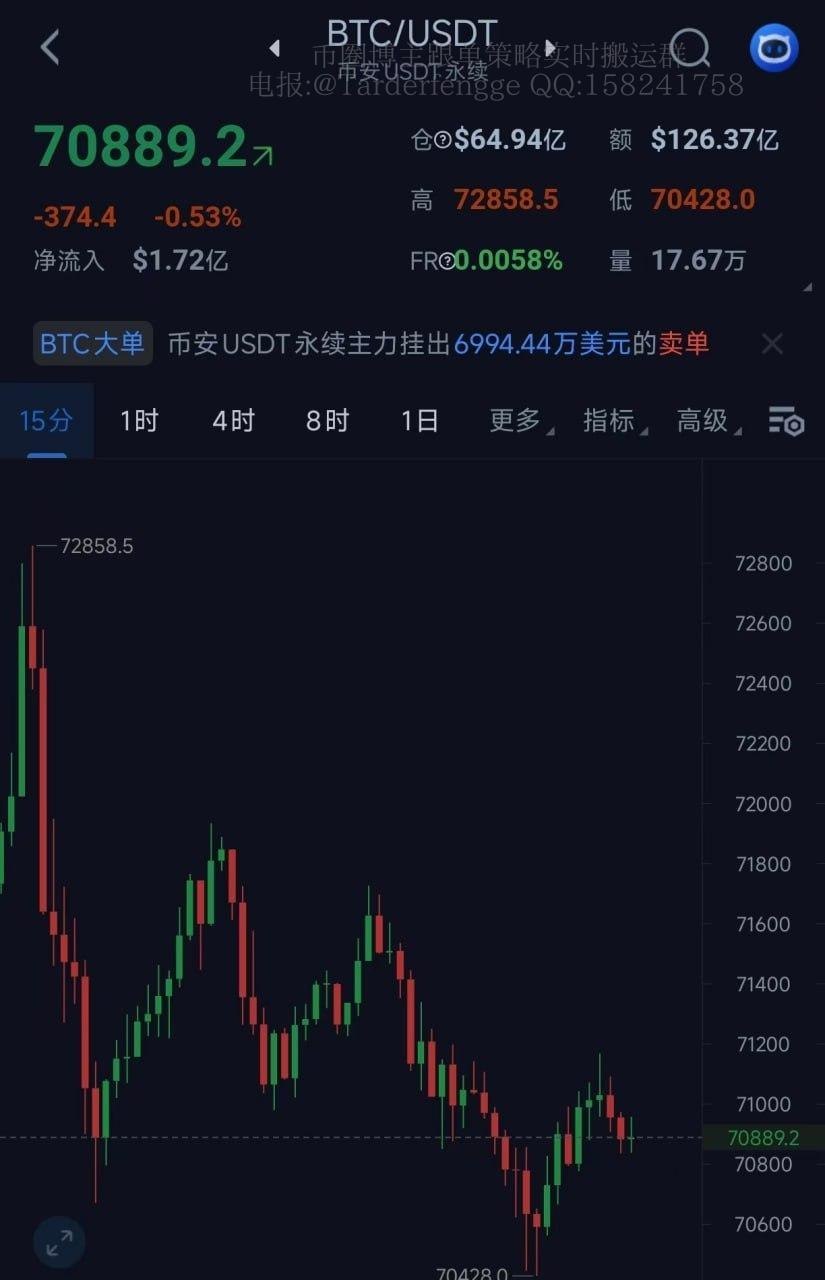Open the robot assistant avatar icon
This screenshot has height=1280, width=825.
point(774,47)
